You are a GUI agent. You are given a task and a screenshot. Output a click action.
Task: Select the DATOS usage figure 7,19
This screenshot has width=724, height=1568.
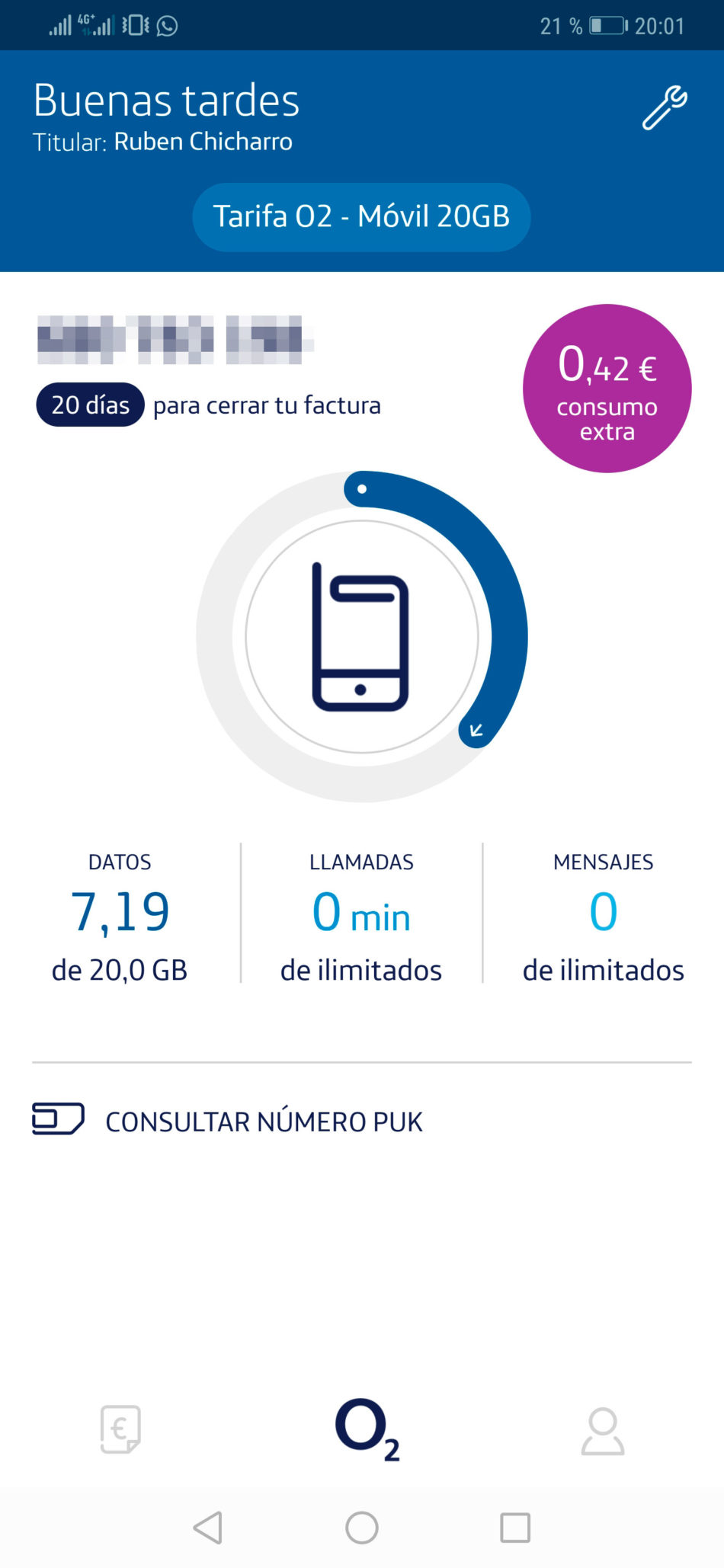120,909
